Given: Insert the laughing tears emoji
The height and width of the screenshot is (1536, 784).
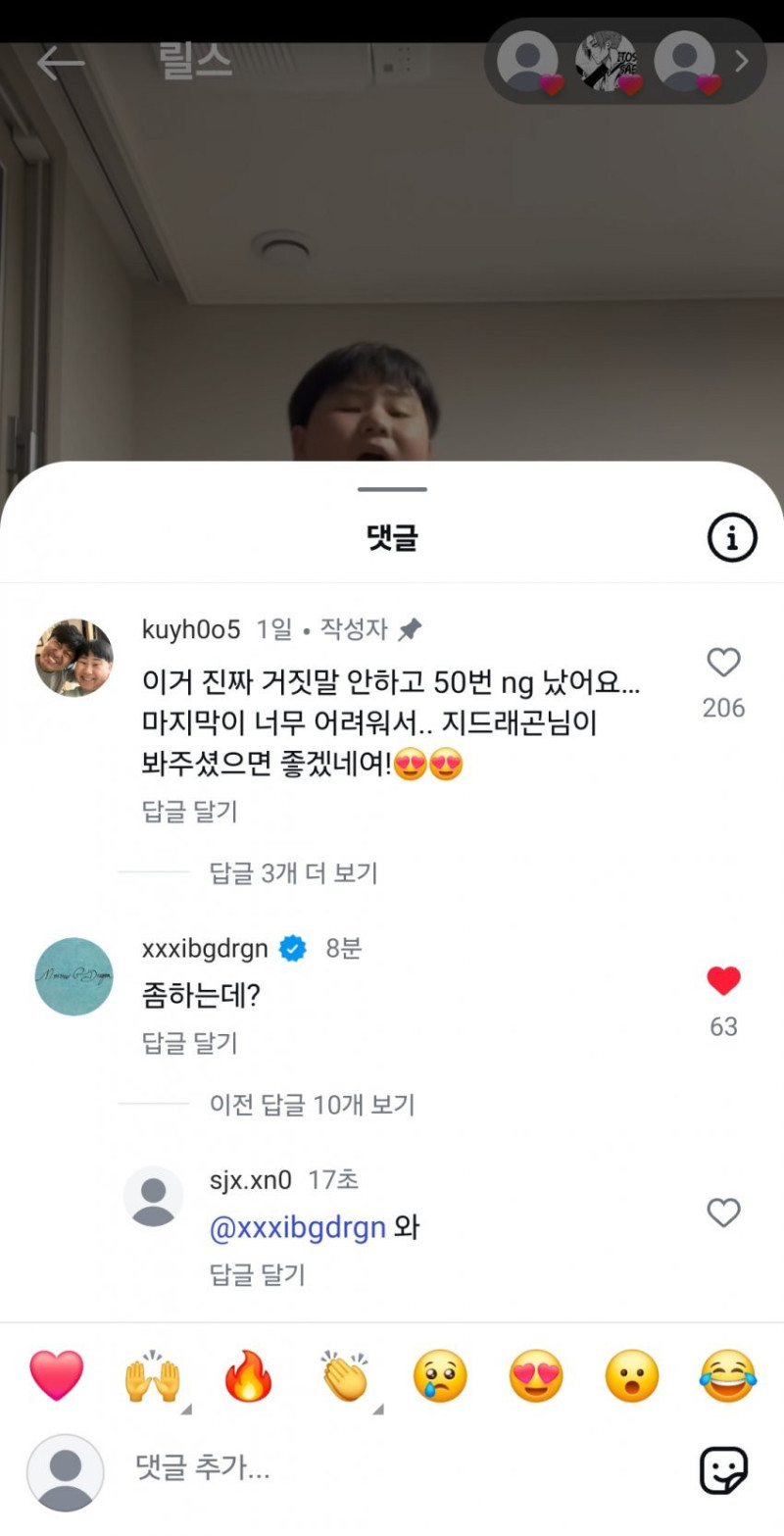Looking at the screenshot, I should (728, 1375).
